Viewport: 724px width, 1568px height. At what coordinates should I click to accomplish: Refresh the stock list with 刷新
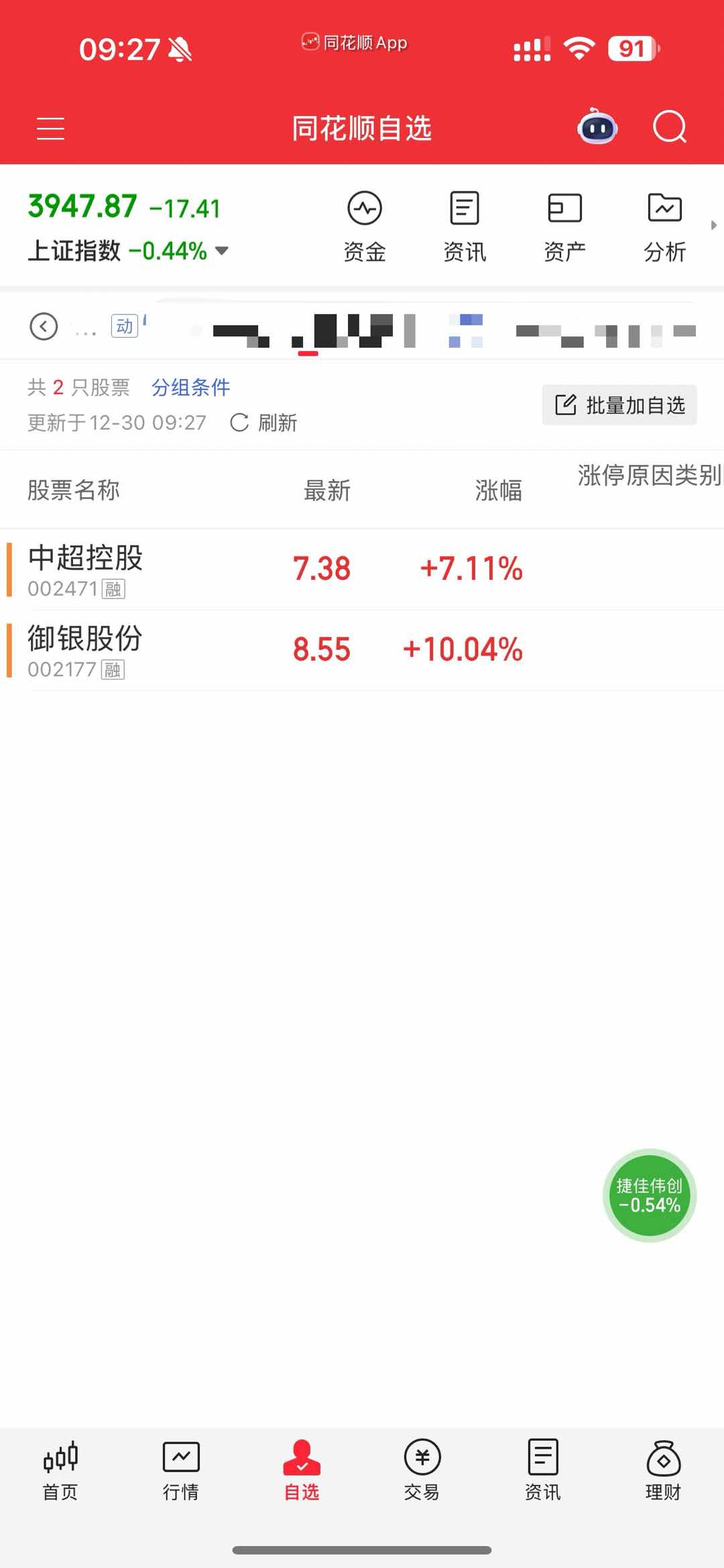coord(264,423)
